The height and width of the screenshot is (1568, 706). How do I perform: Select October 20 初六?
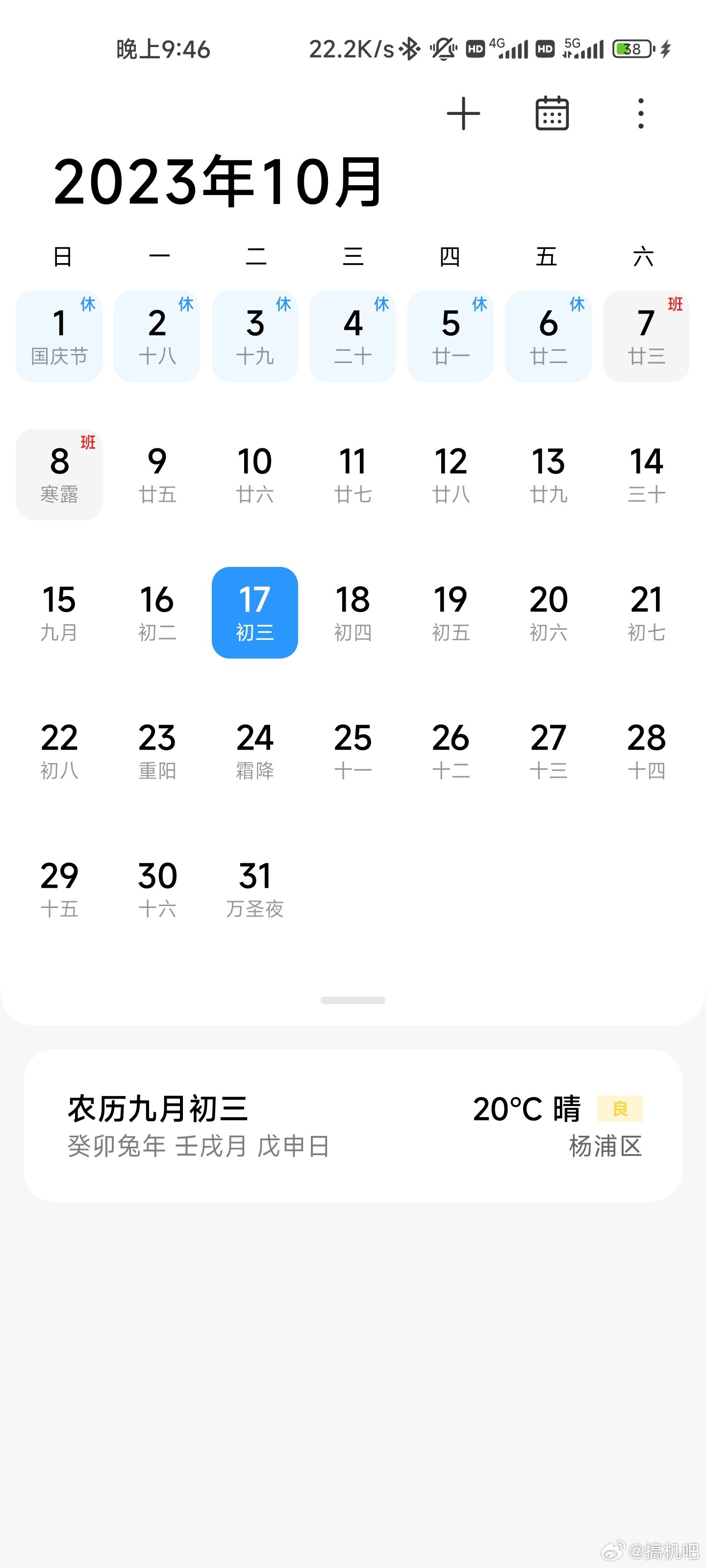548,612
